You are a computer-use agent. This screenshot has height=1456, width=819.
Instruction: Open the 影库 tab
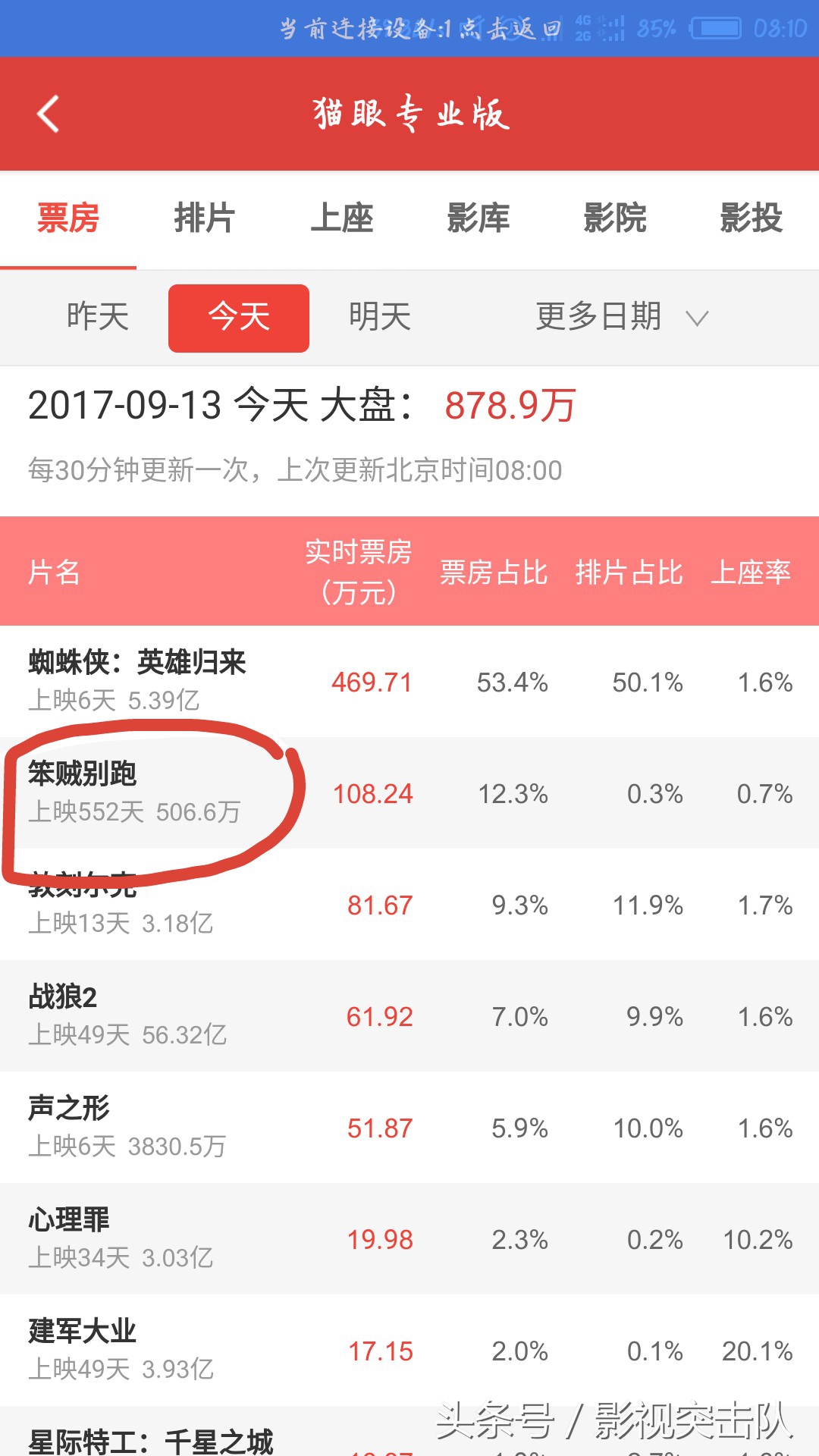(x=478, y=218)
